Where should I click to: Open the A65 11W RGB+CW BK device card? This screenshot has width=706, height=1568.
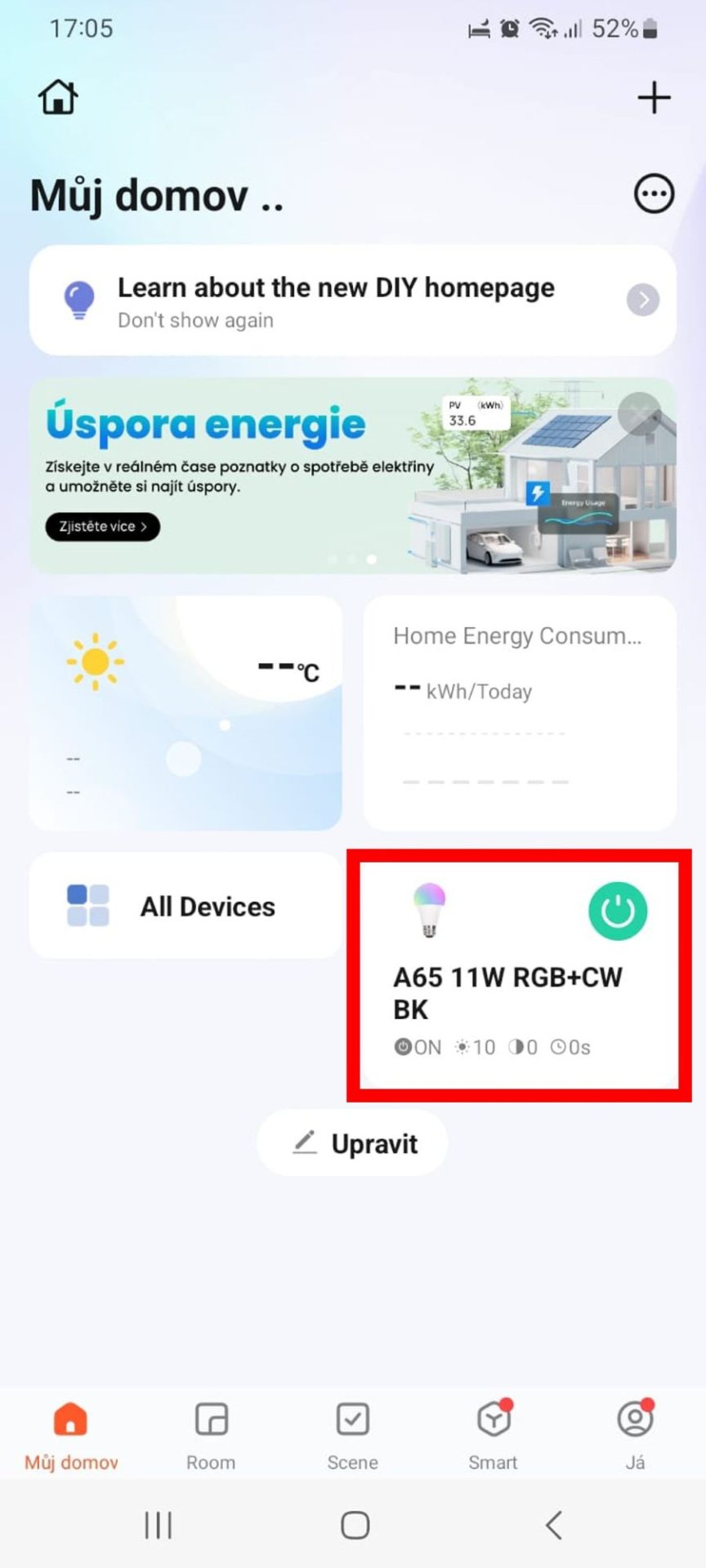(507, 992)
